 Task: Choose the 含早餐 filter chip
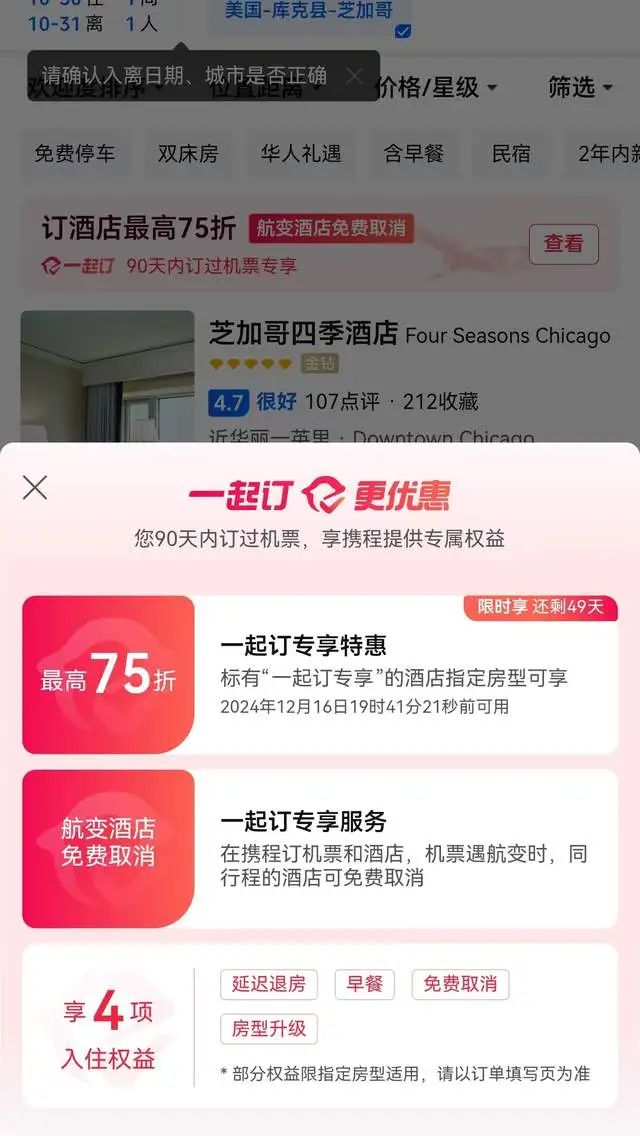[413, 154]
